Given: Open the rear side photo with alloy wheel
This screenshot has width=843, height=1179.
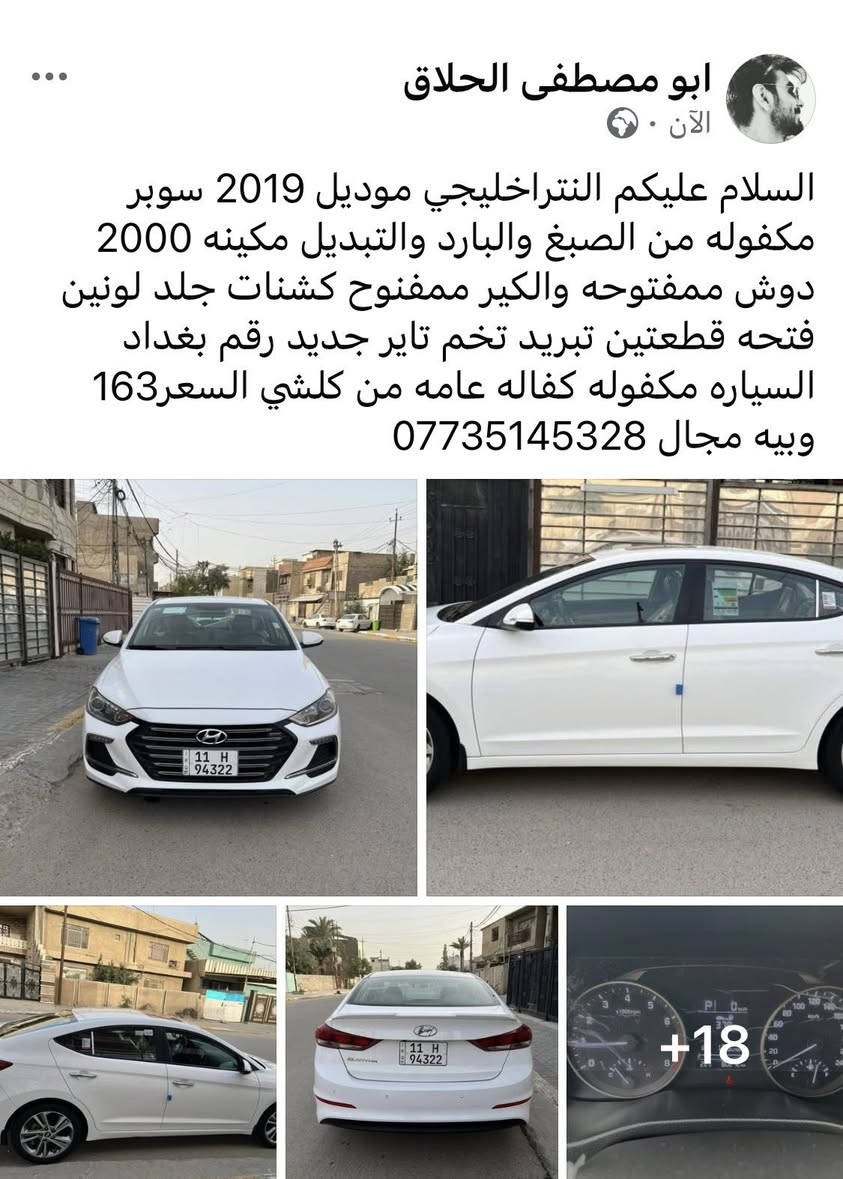Looking at the screenshot, I should click(138, 1041).
